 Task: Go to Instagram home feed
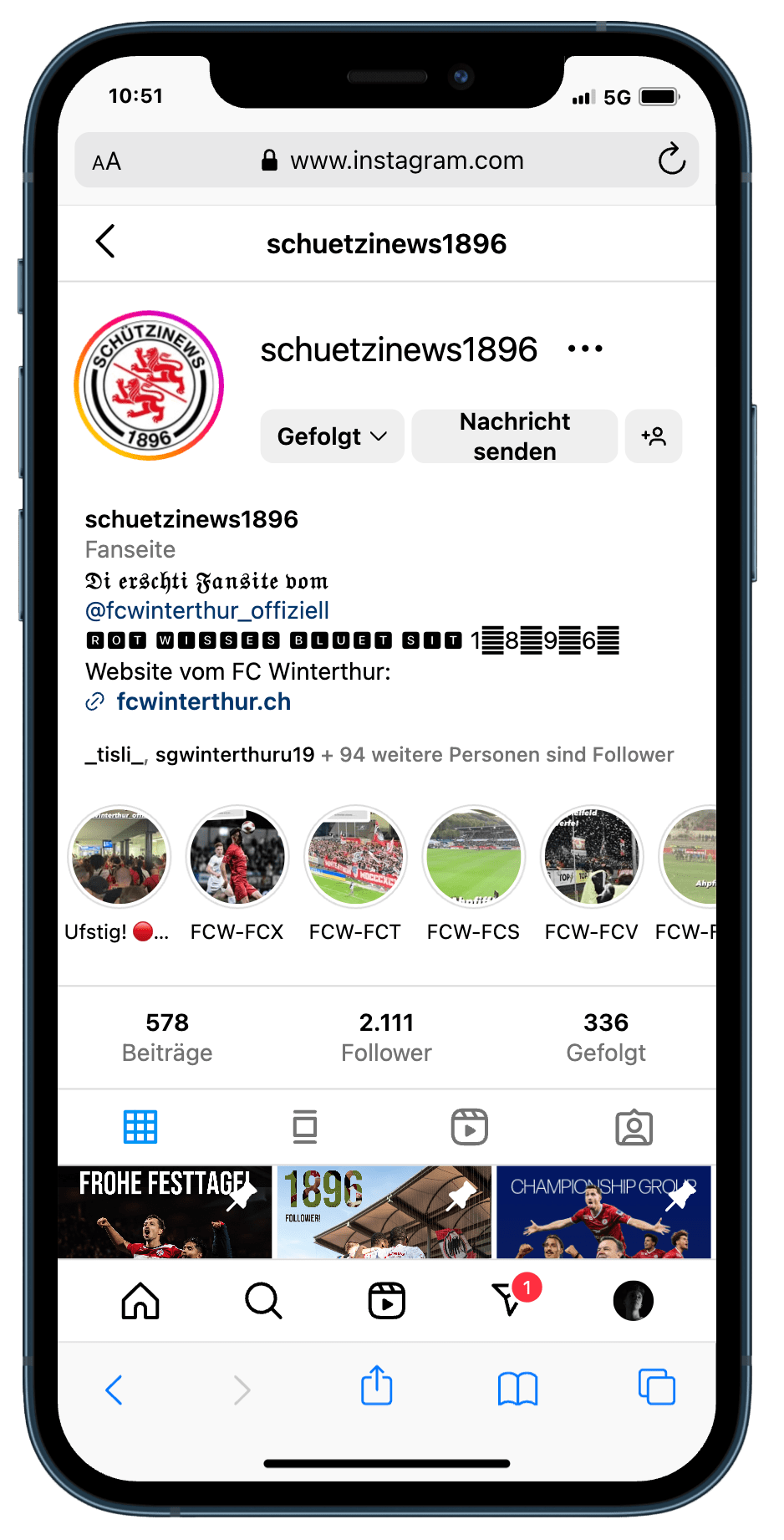(x=140, y=1301)
